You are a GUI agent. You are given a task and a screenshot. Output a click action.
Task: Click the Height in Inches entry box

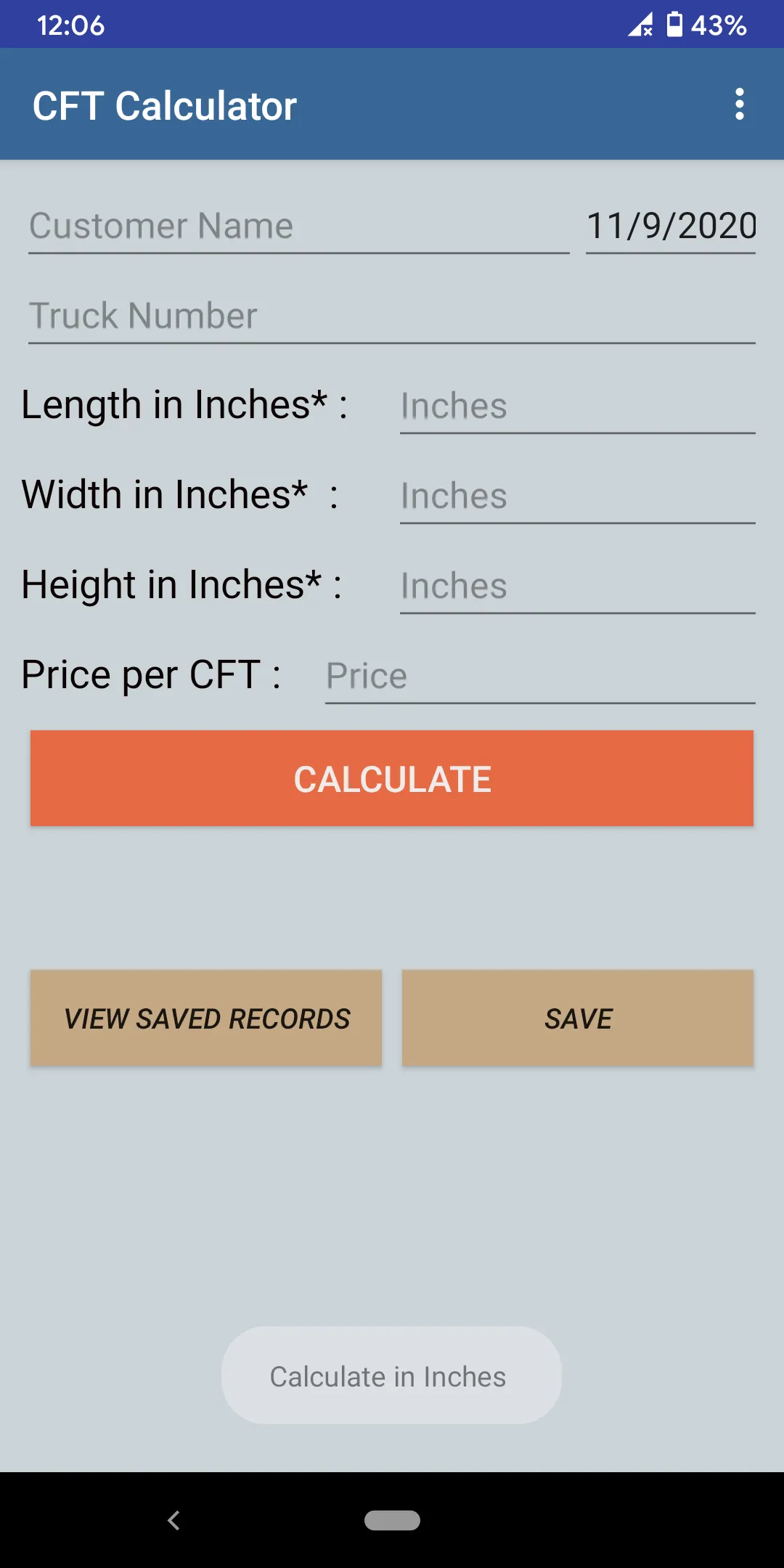tap(577, 586)
